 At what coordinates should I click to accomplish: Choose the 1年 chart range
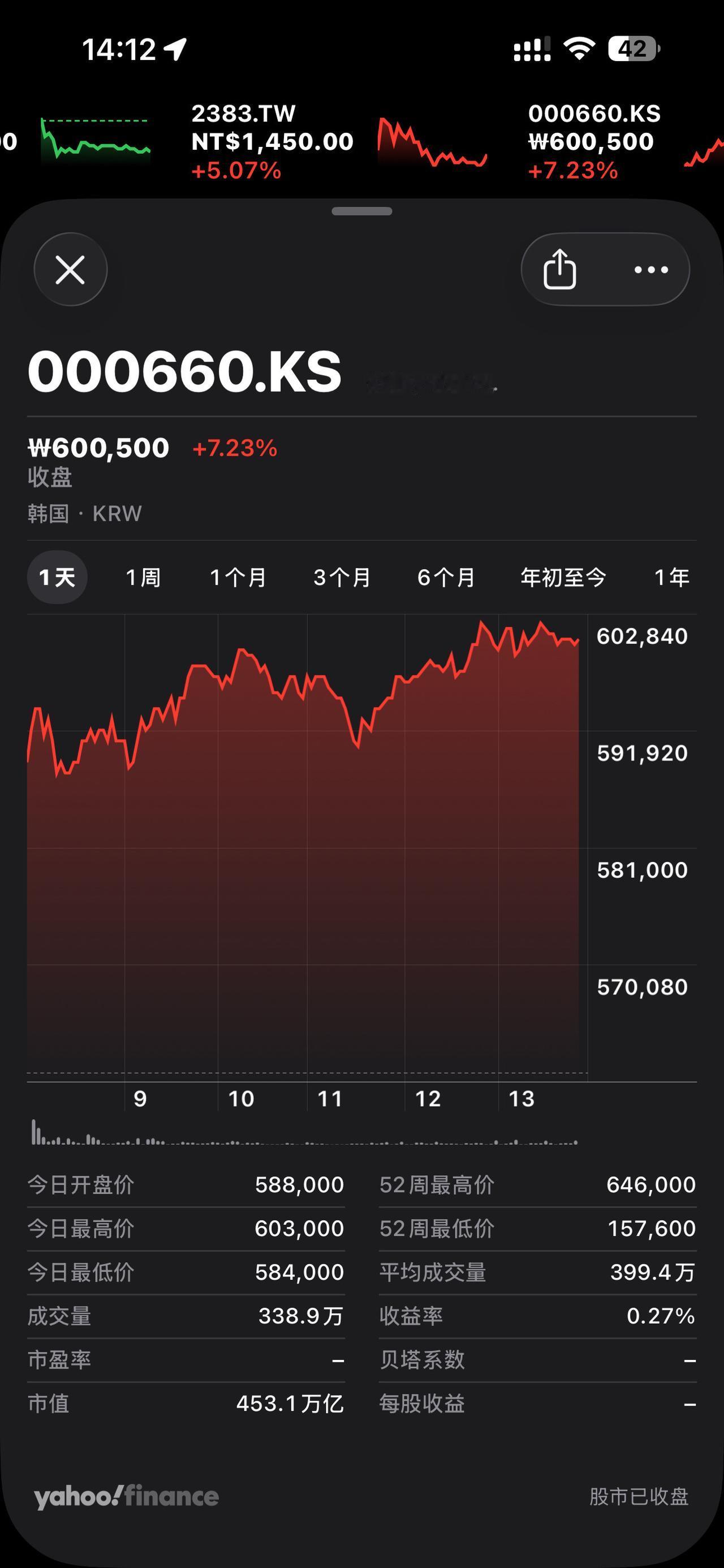pyautogui.click(x=671, y=577)
